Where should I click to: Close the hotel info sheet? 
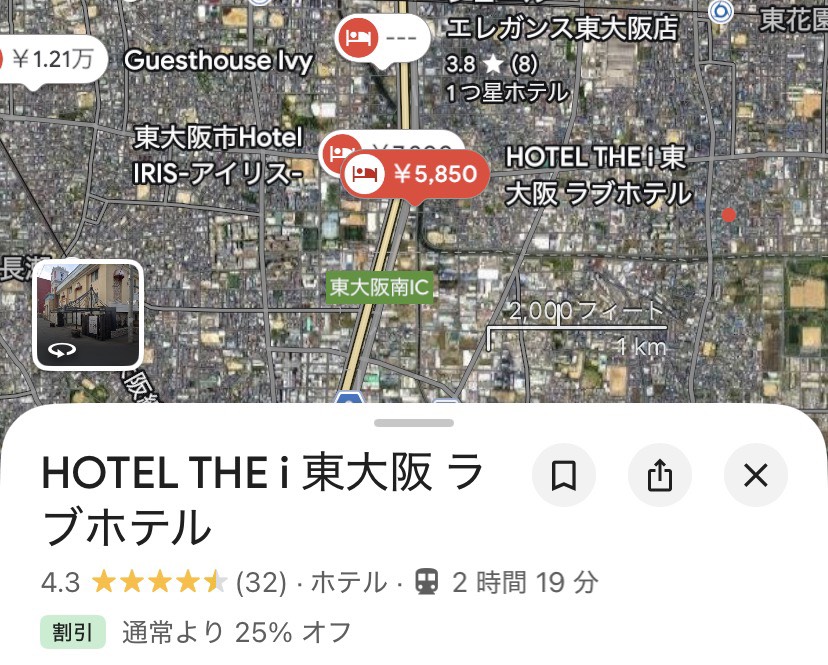click(756, 475)
